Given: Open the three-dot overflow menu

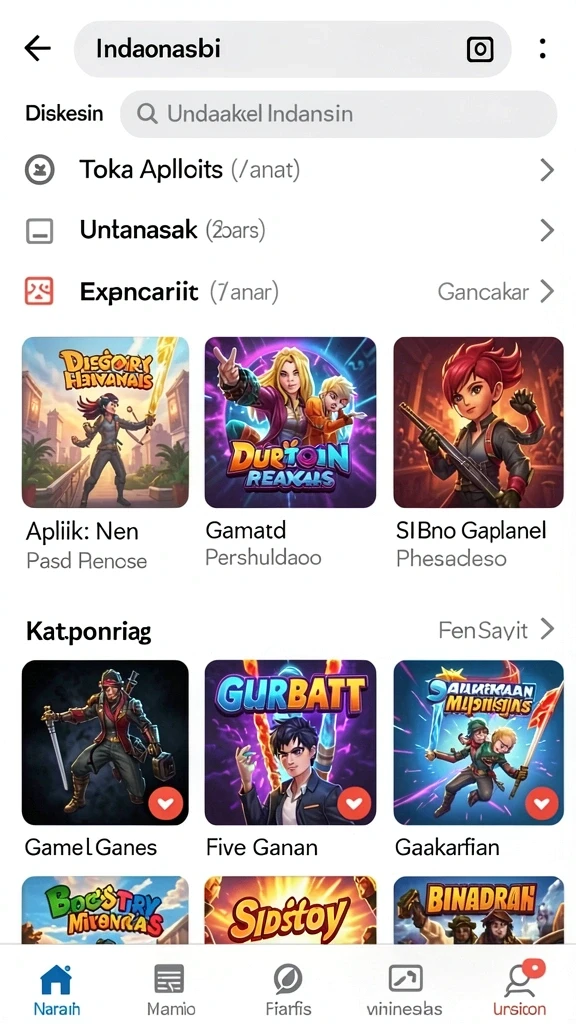Looking at the screenshot, I should tap(543, 48).
